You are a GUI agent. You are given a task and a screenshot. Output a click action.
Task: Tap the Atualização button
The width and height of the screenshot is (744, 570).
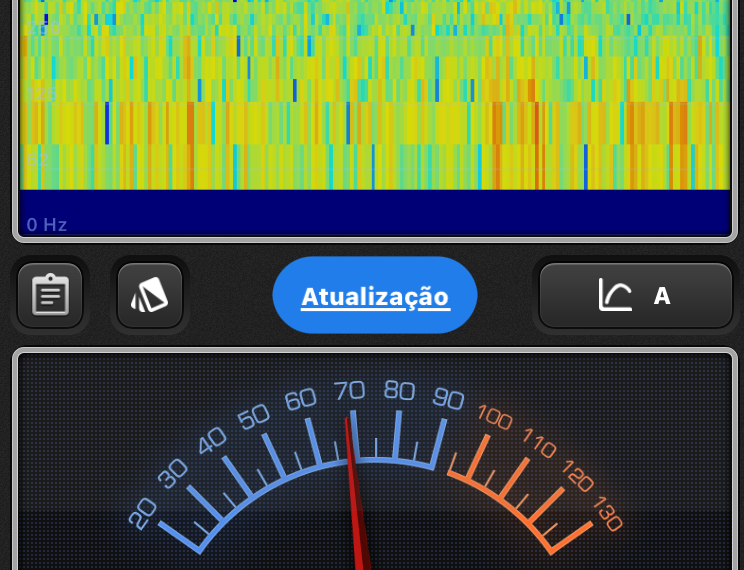pos(375,296)
